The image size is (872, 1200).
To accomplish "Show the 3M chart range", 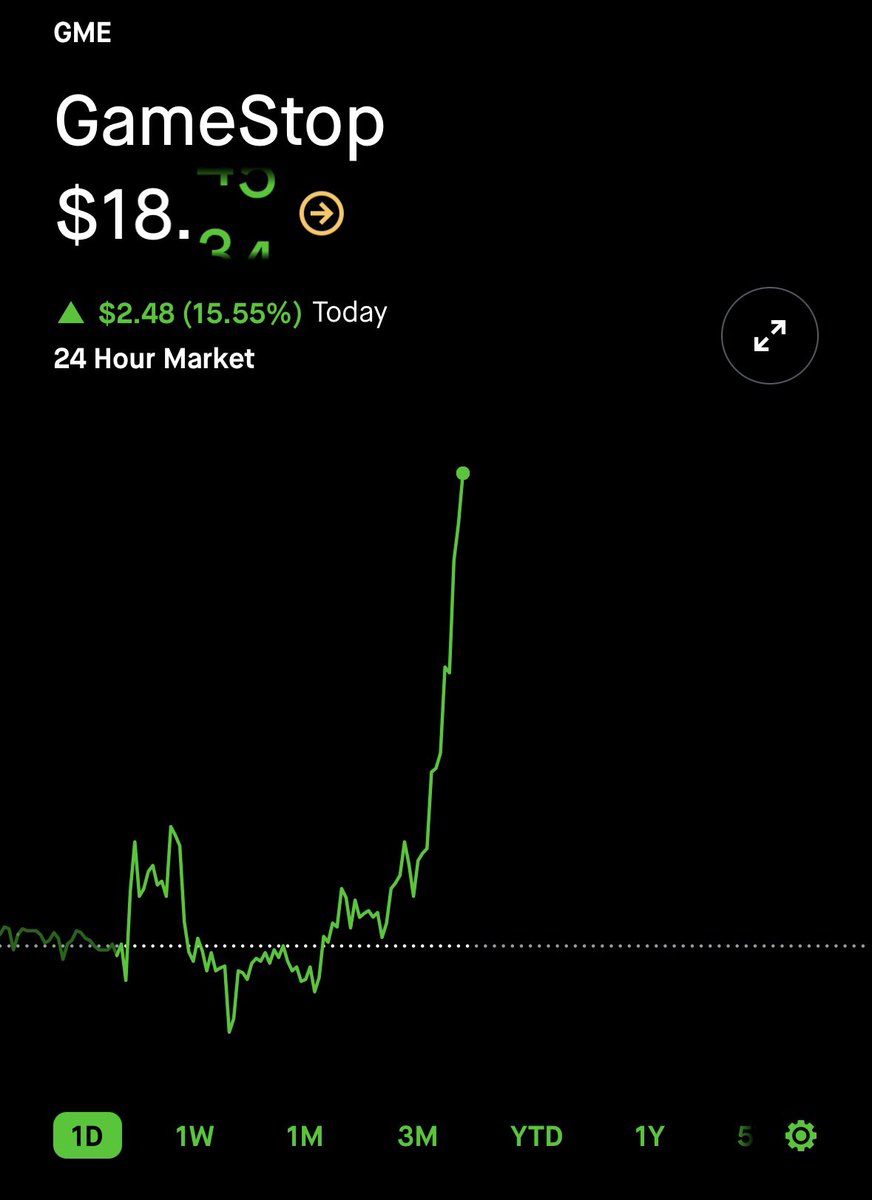I will (x=417, y=1136).
